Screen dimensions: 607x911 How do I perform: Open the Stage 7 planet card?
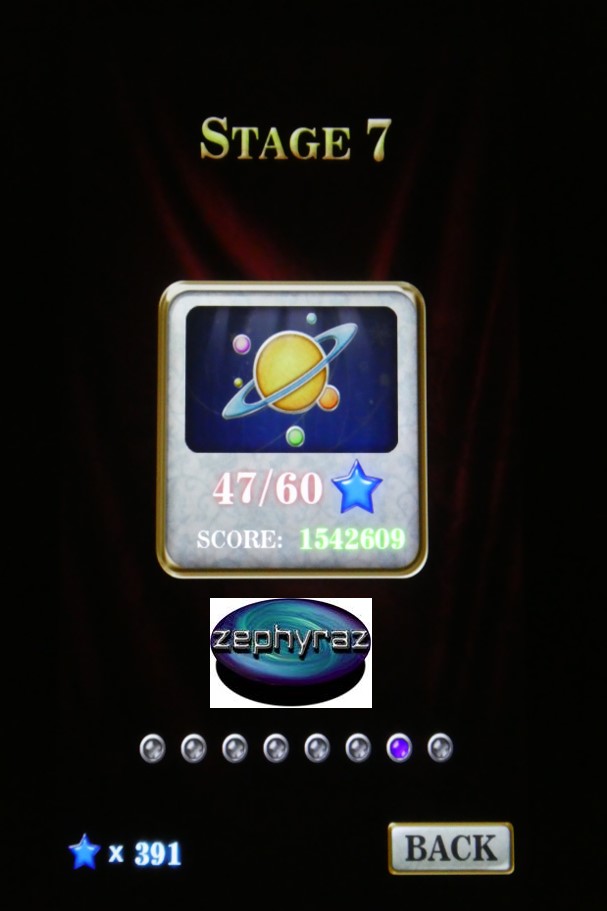point(291,430)
